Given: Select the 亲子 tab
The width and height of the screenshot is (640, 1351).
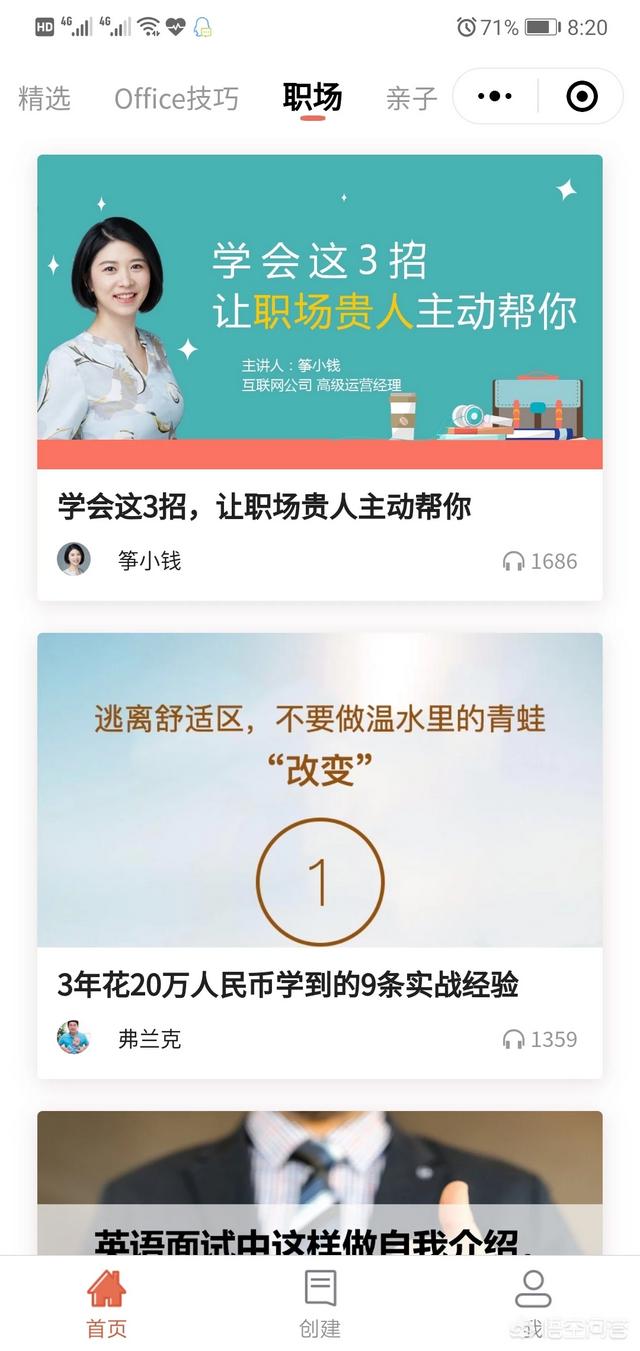Looking at the screenshot, I should pyautogui.click(x=412, y=98).
